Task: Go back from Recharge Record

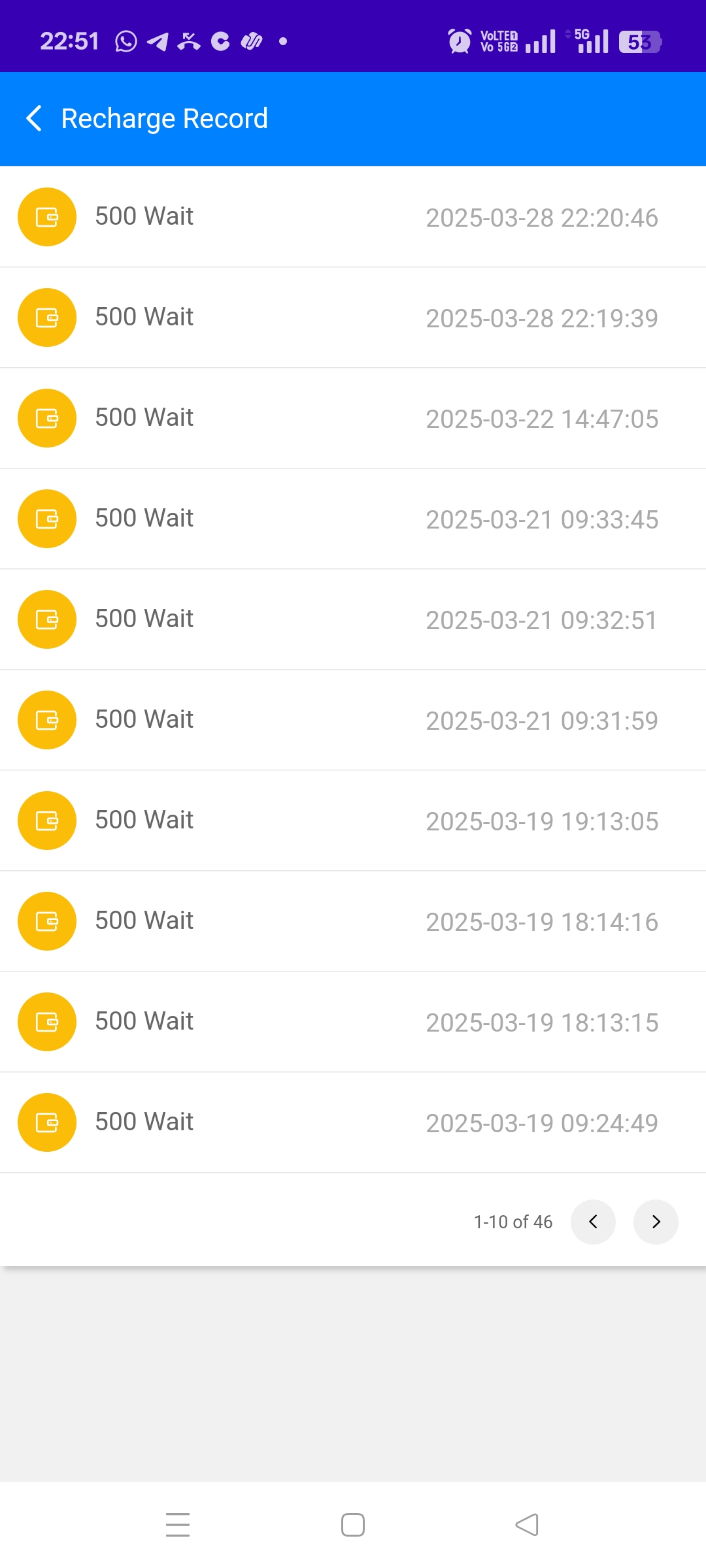Action: (34, 118)
